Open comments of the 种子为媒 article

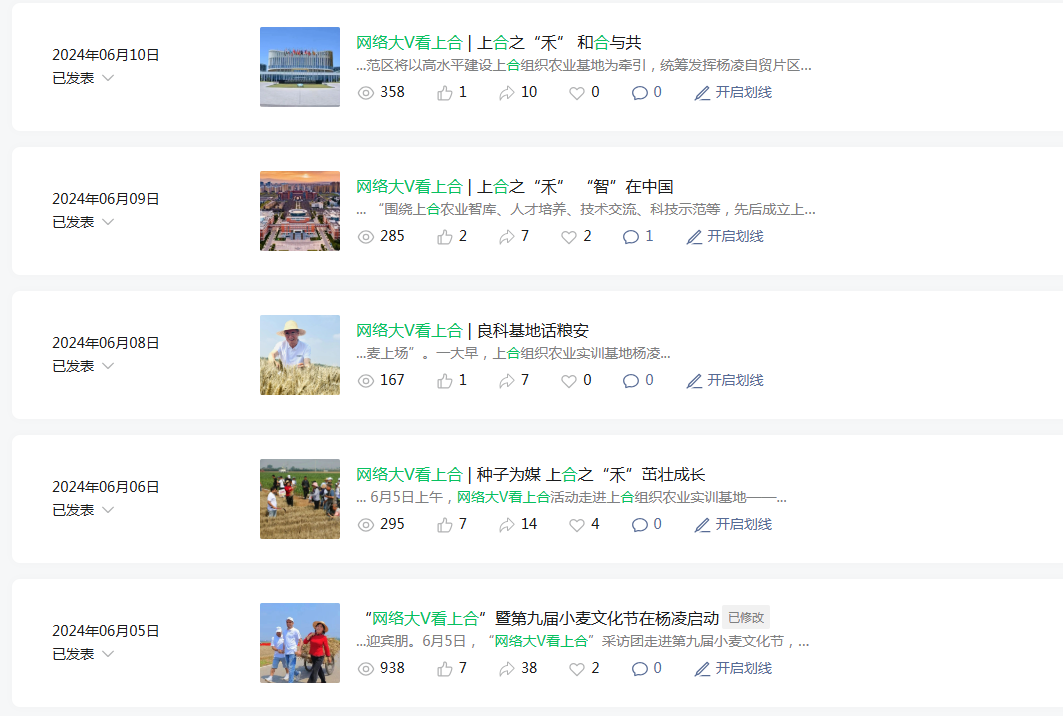[x=646, y=525]
